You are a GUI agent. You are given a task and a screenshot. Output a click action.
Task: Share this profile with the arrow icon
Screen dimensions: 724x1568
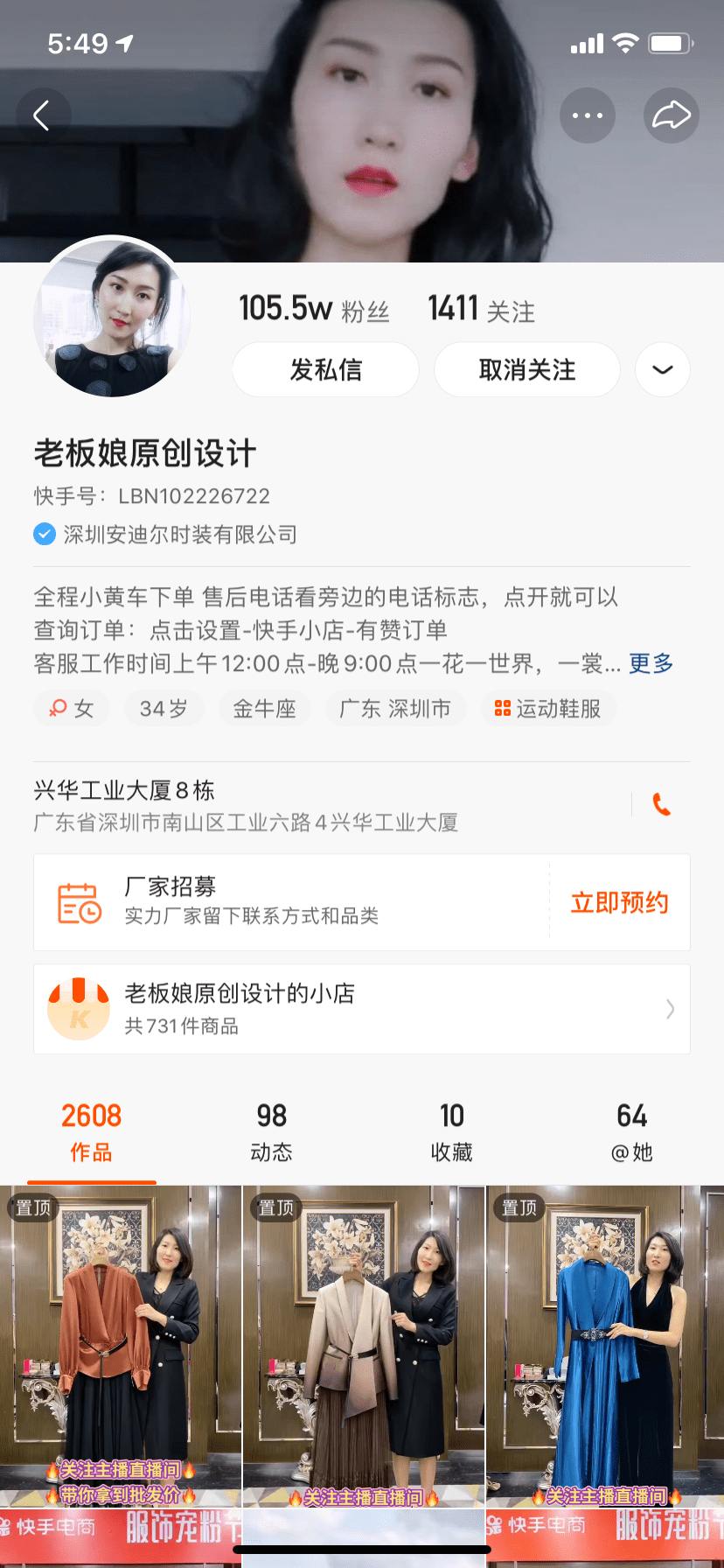pos(671,115)
